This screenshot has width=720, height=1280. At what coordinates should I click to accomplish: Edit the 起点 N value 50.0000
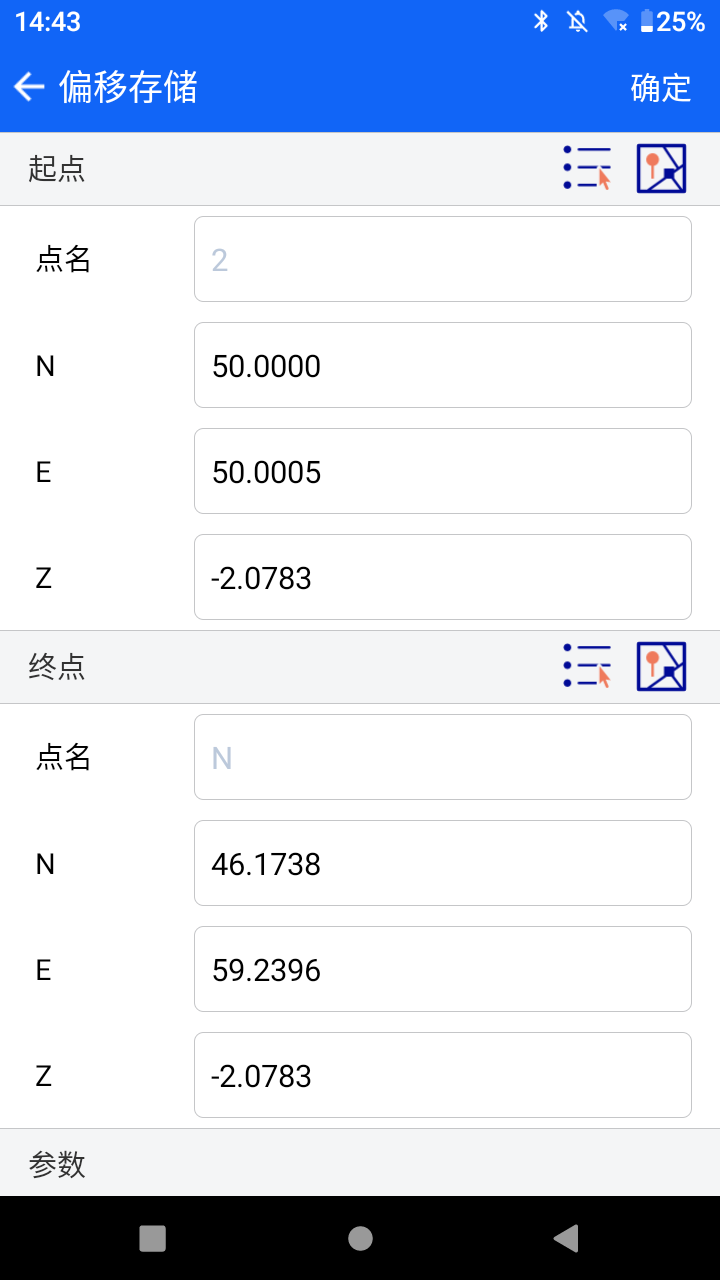[x=443, y=365]
